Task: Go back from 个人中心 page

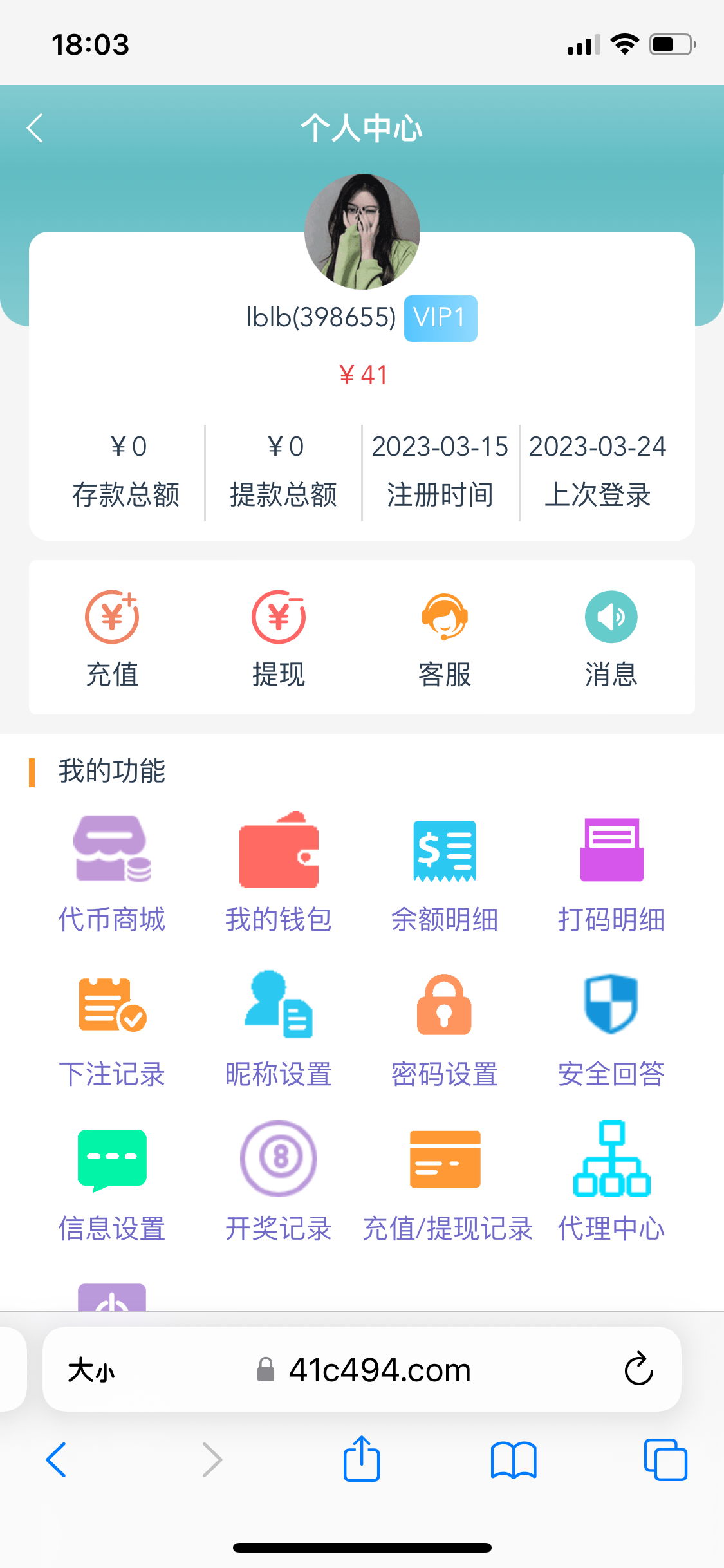Action: click(x=35, y=128)
